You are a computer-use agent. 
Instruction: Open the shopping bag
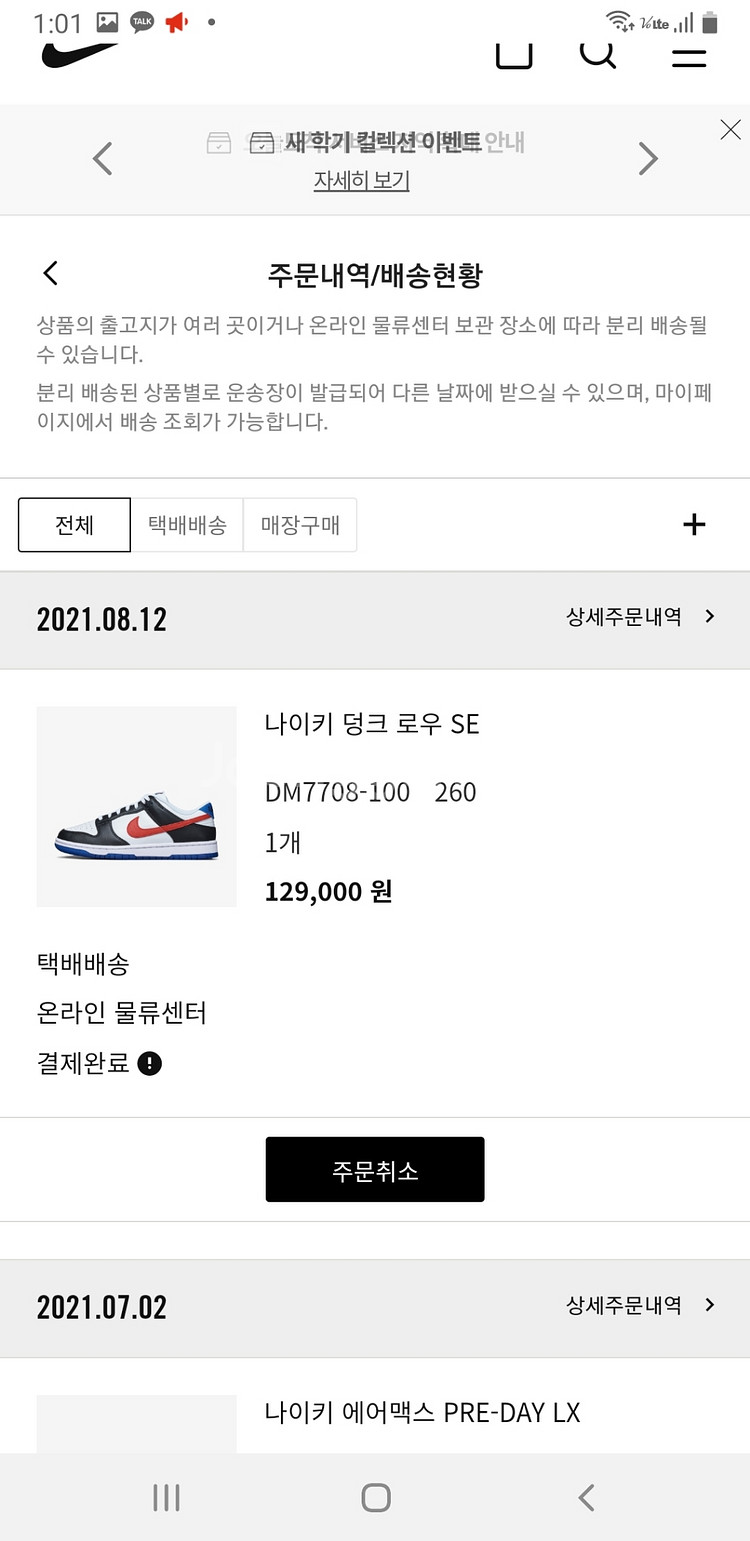513,55
